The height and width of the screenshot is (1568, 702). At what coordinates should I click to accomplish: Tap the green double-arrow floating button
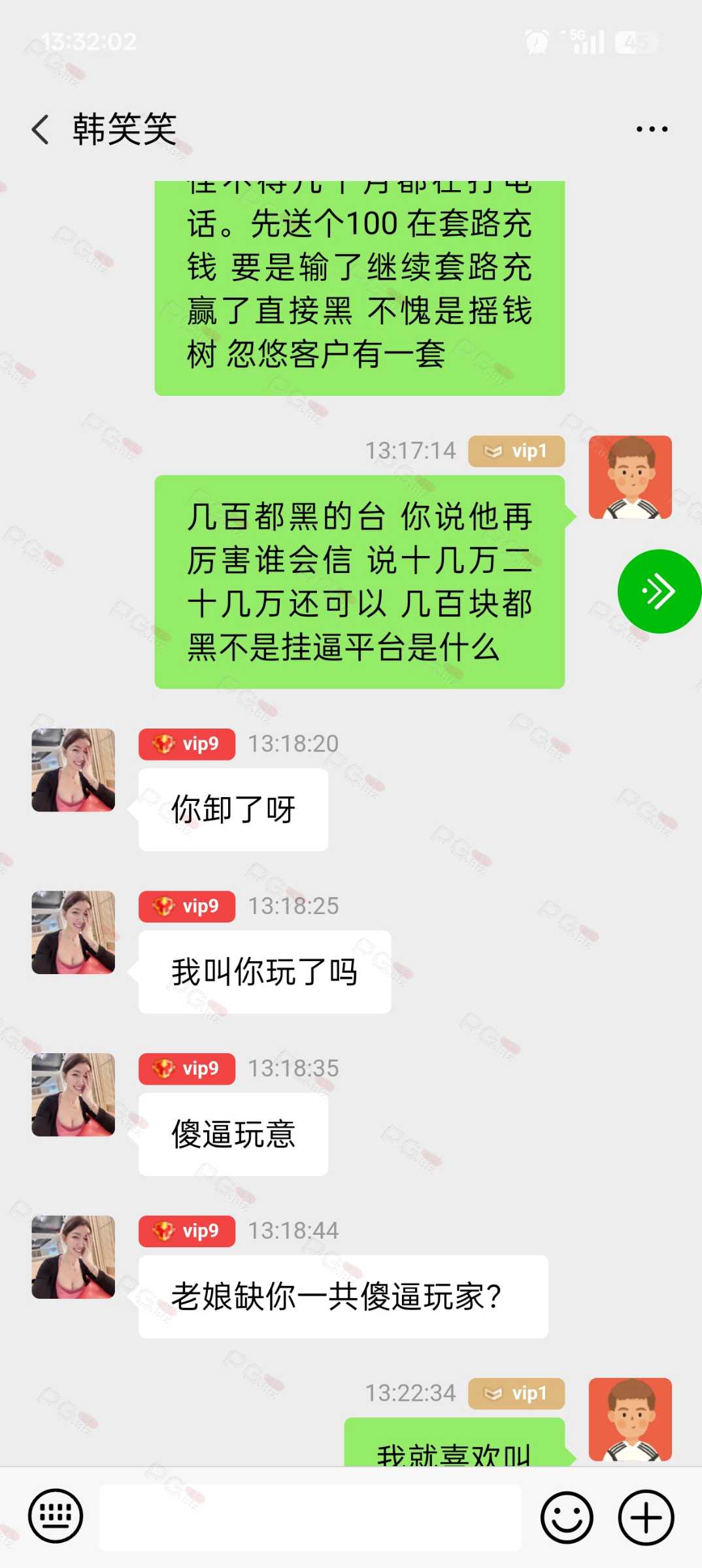658,591
